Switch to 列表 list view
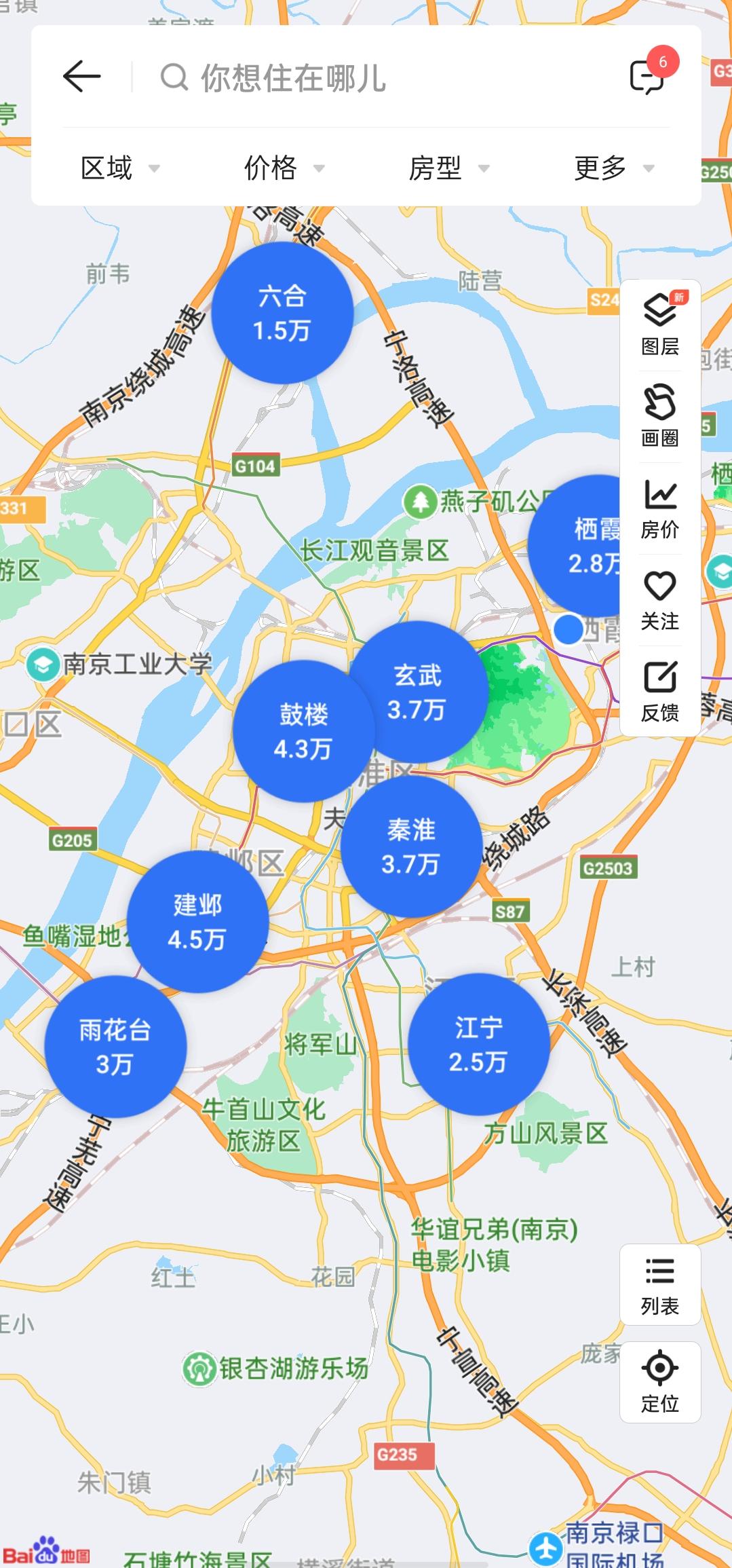 660,1285
